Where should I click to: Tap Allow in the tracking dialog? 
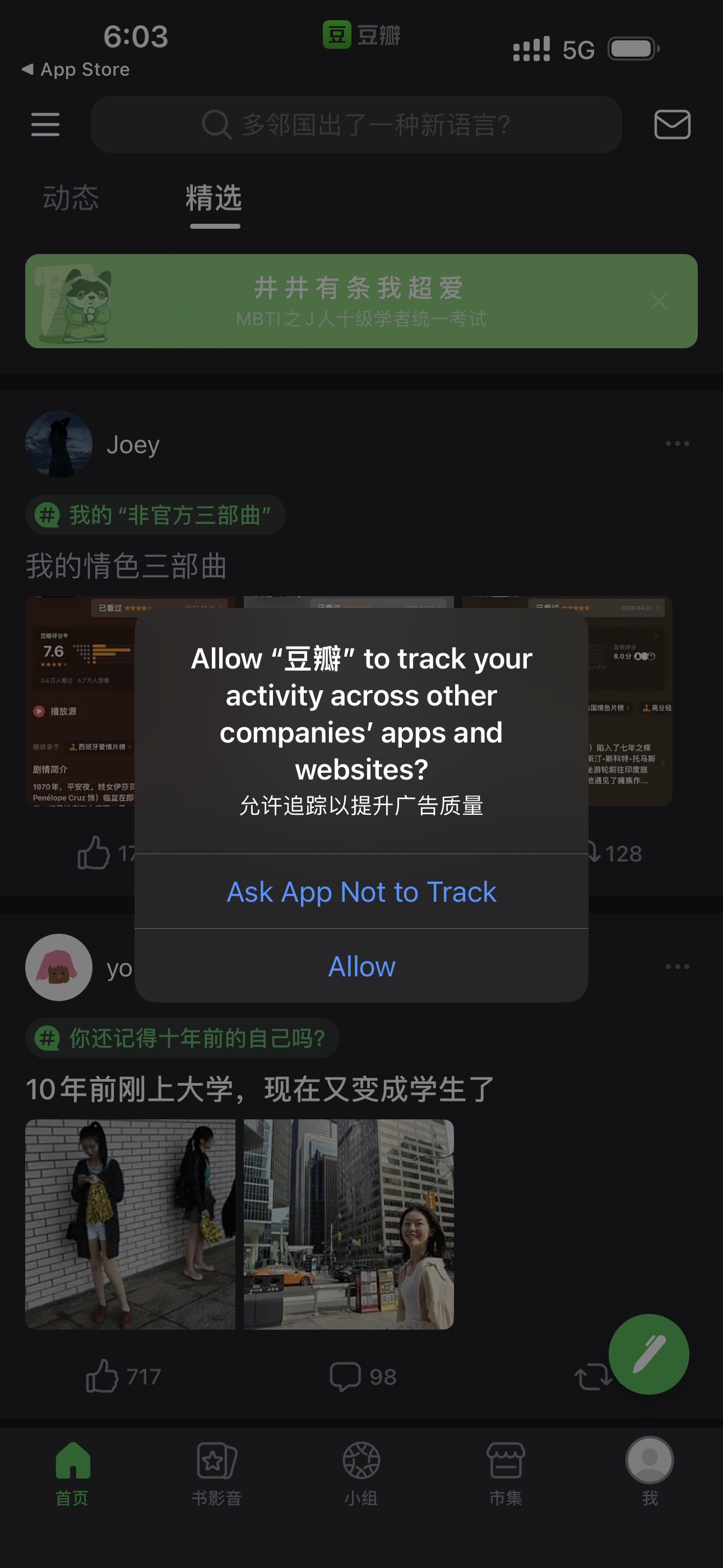361,967
